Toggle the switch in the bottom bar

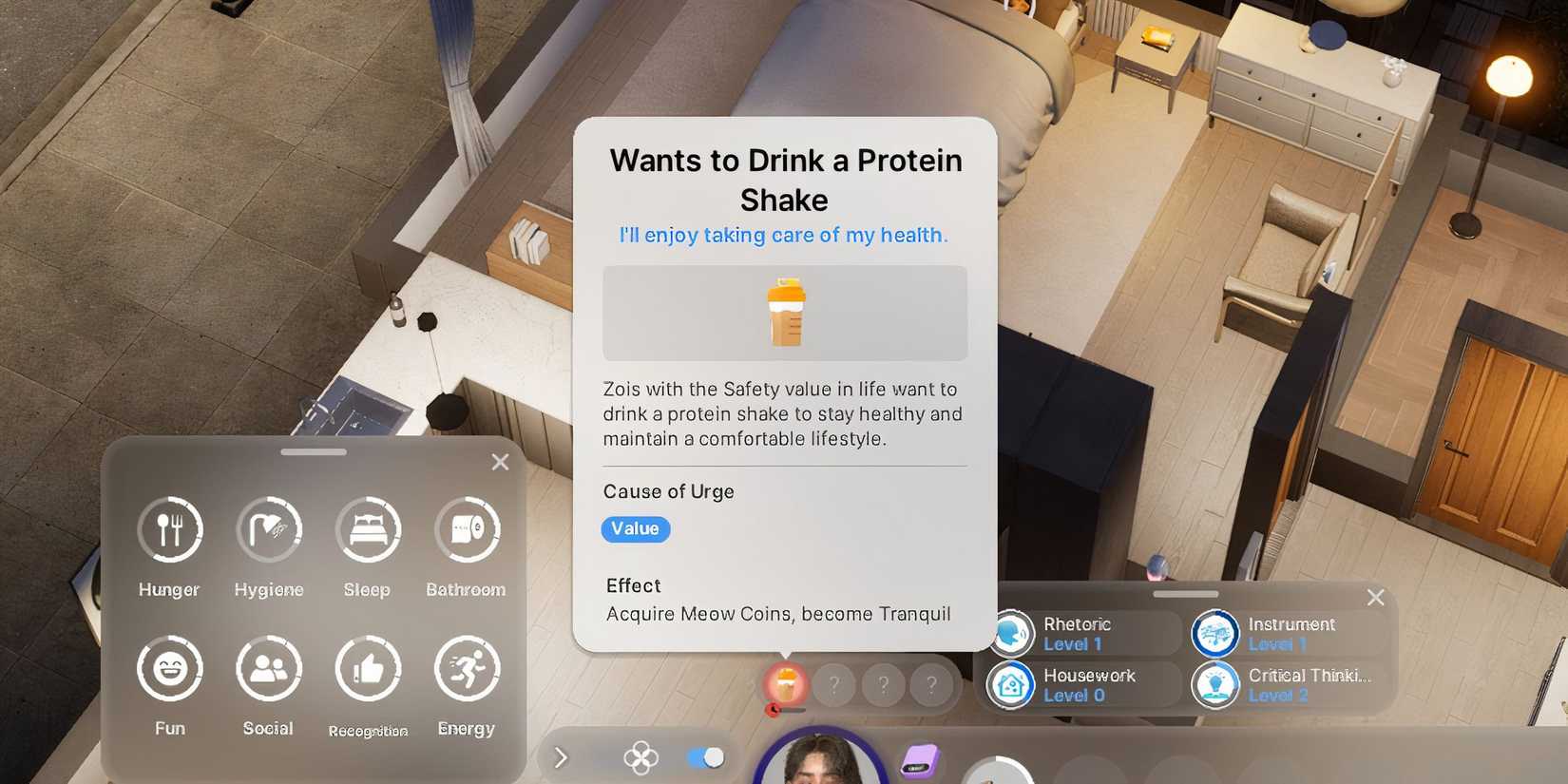click(705, 757)
